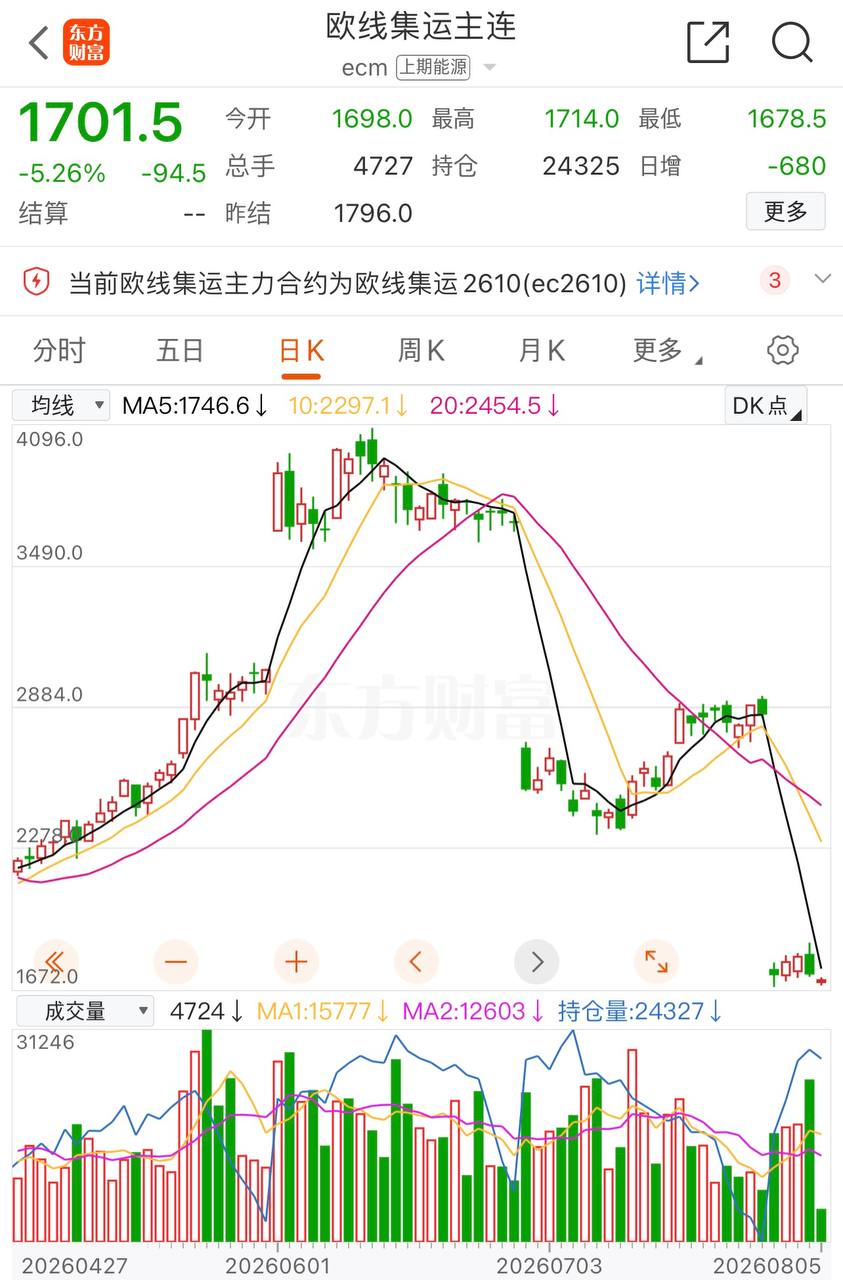Switch to the 五日 chart tab

[x=180, y=350]
